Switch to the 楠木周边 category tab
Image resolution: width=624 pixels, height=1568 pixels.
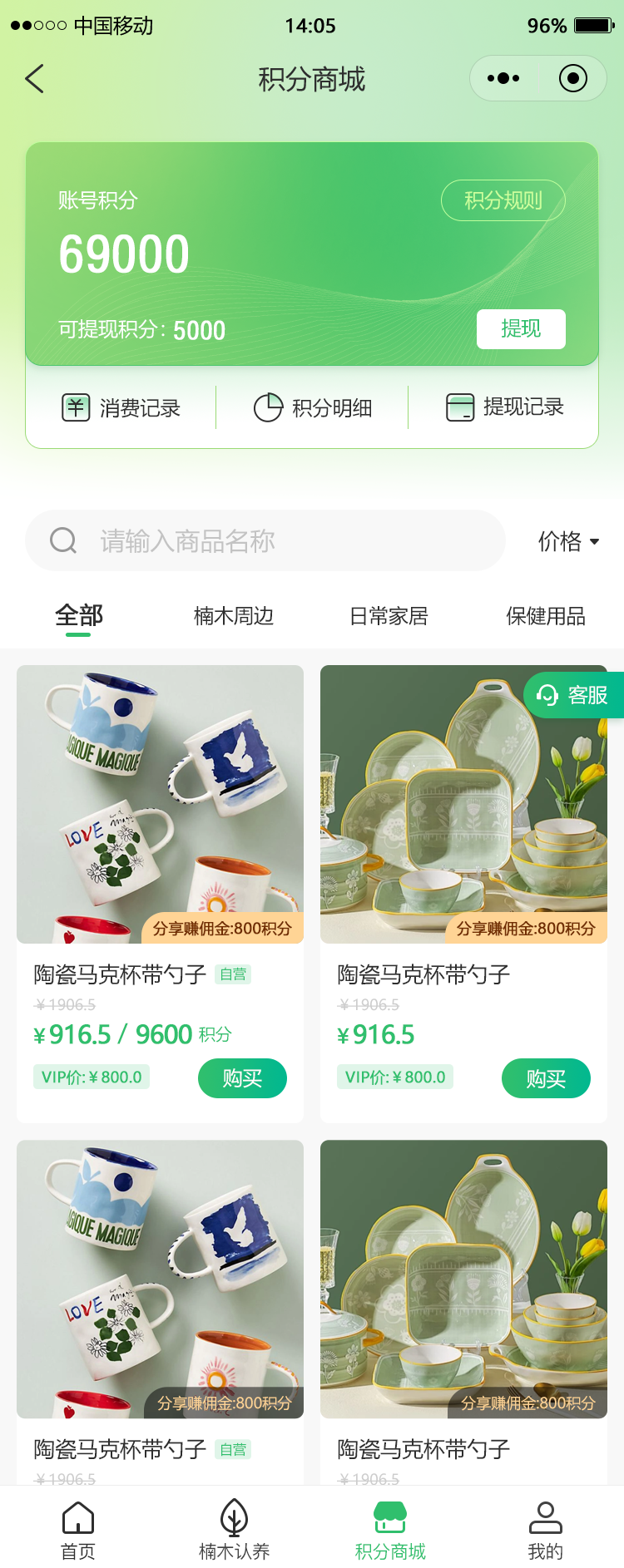234,616
